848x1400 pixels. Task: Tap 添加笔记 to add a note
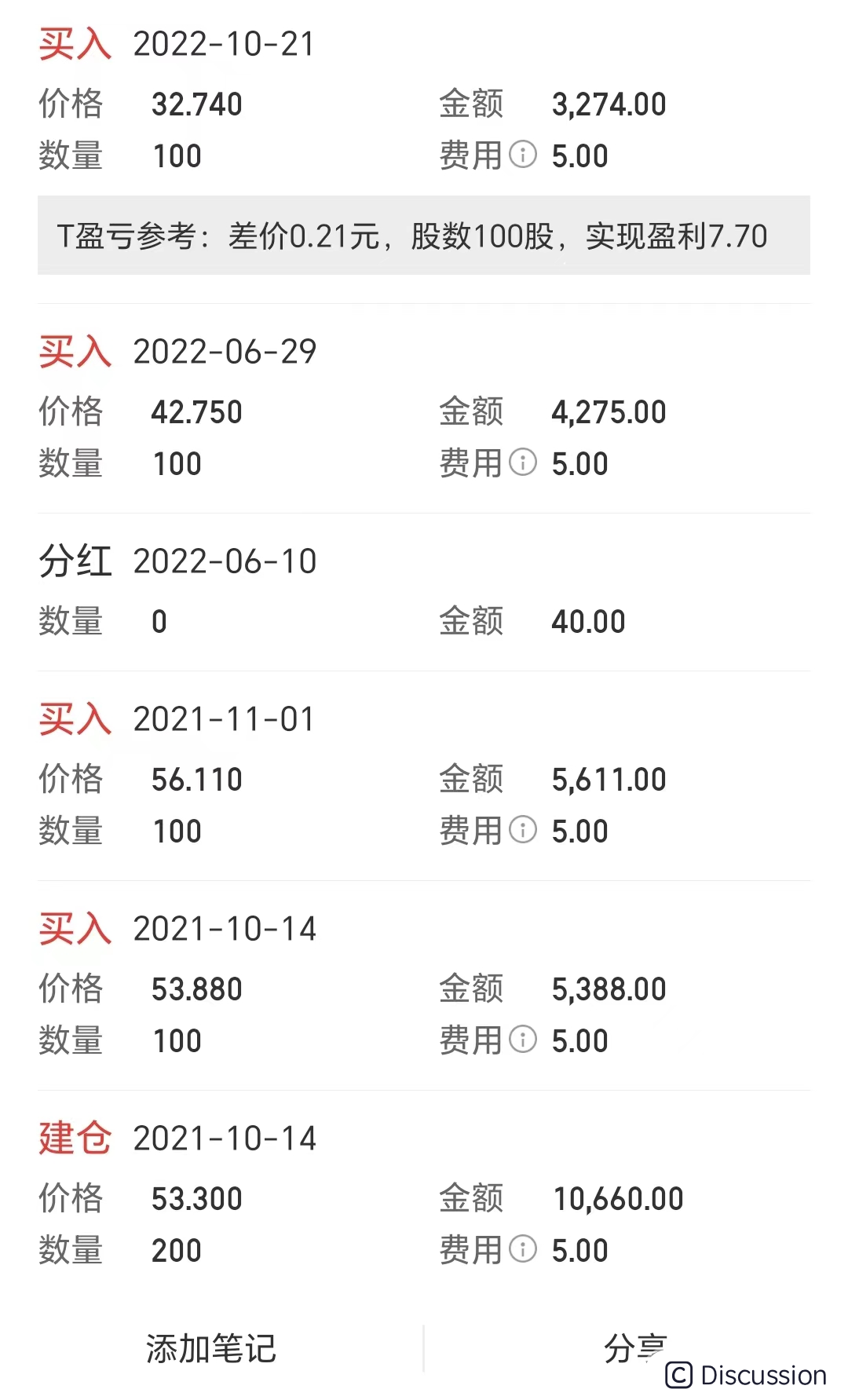tap(210, 1349)
